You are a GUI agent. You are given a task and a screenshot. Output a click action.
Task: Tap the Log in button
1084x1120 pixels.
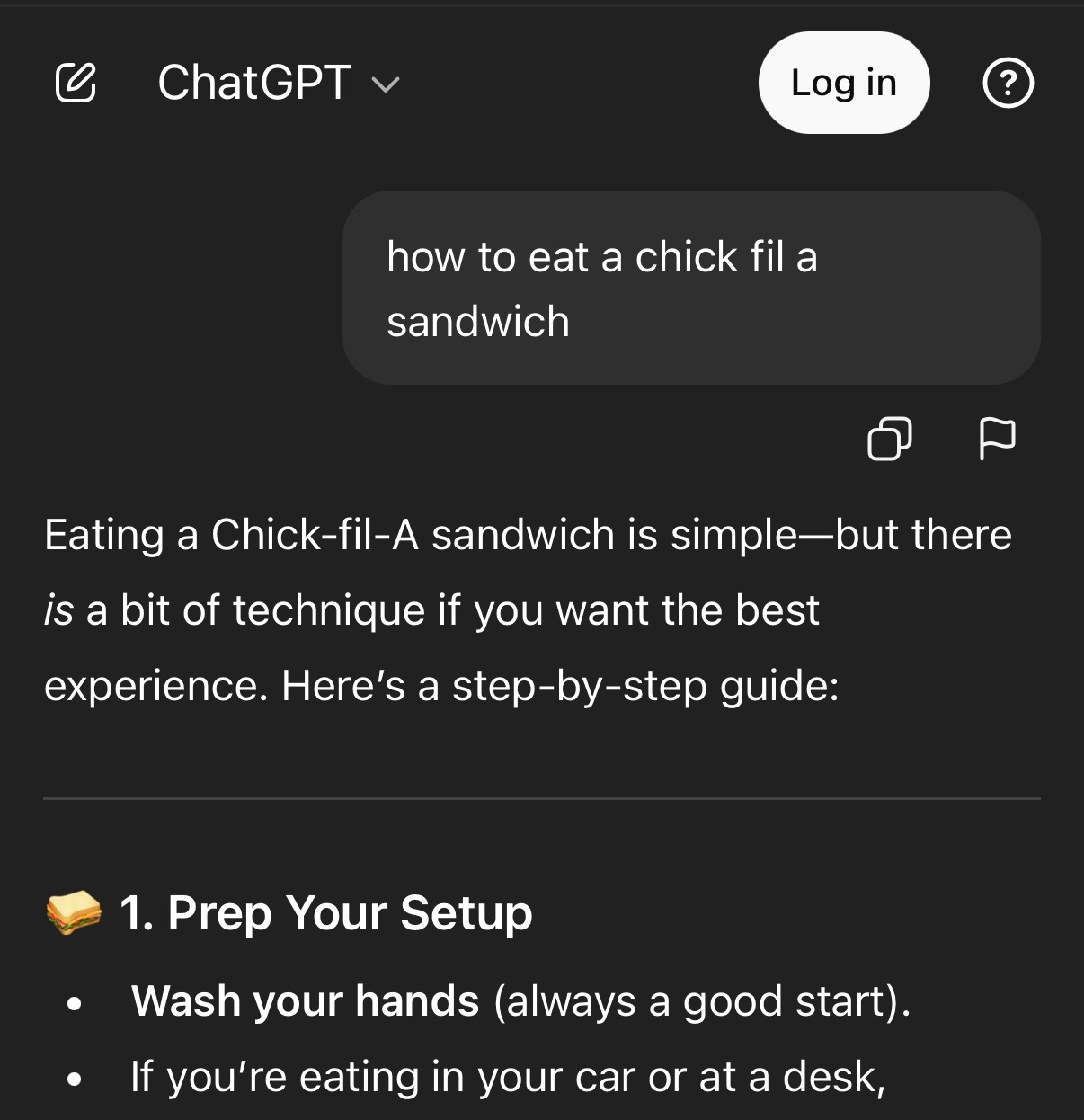(843, 83)
